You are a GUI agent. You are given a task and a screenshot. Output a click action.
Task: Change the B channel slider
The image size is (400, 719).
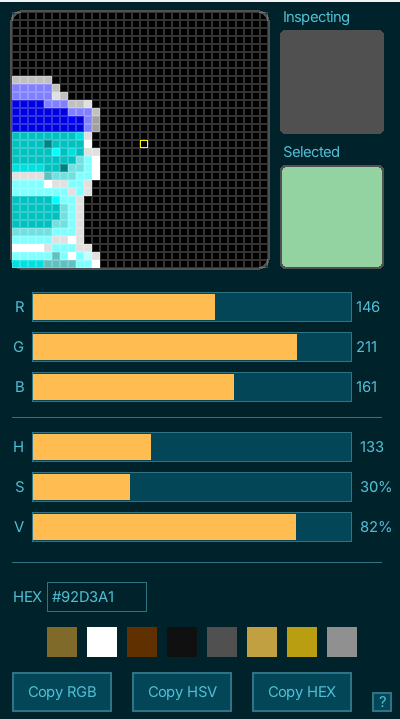[x=192, y=387]
